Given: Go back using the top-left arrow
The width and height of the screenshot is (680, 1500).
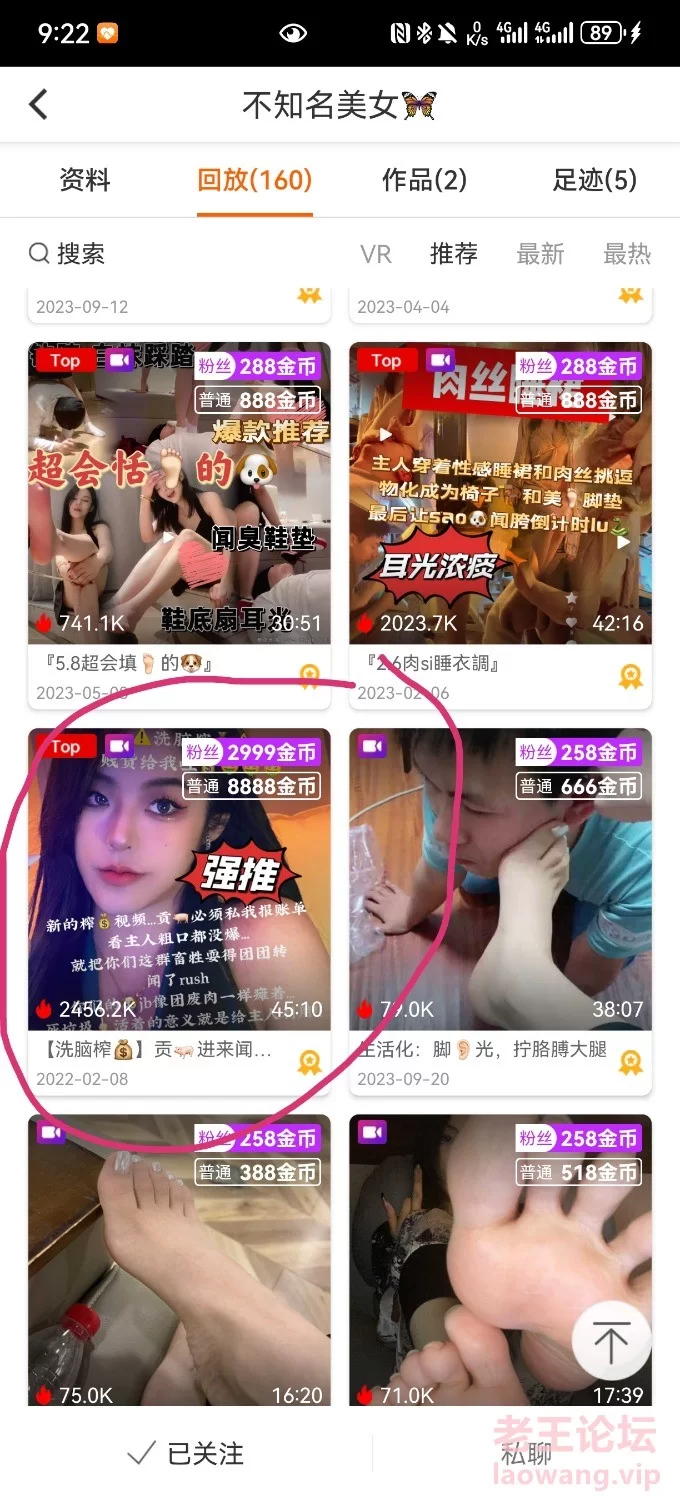Looking at the screenshot, I should click(39, 104).
